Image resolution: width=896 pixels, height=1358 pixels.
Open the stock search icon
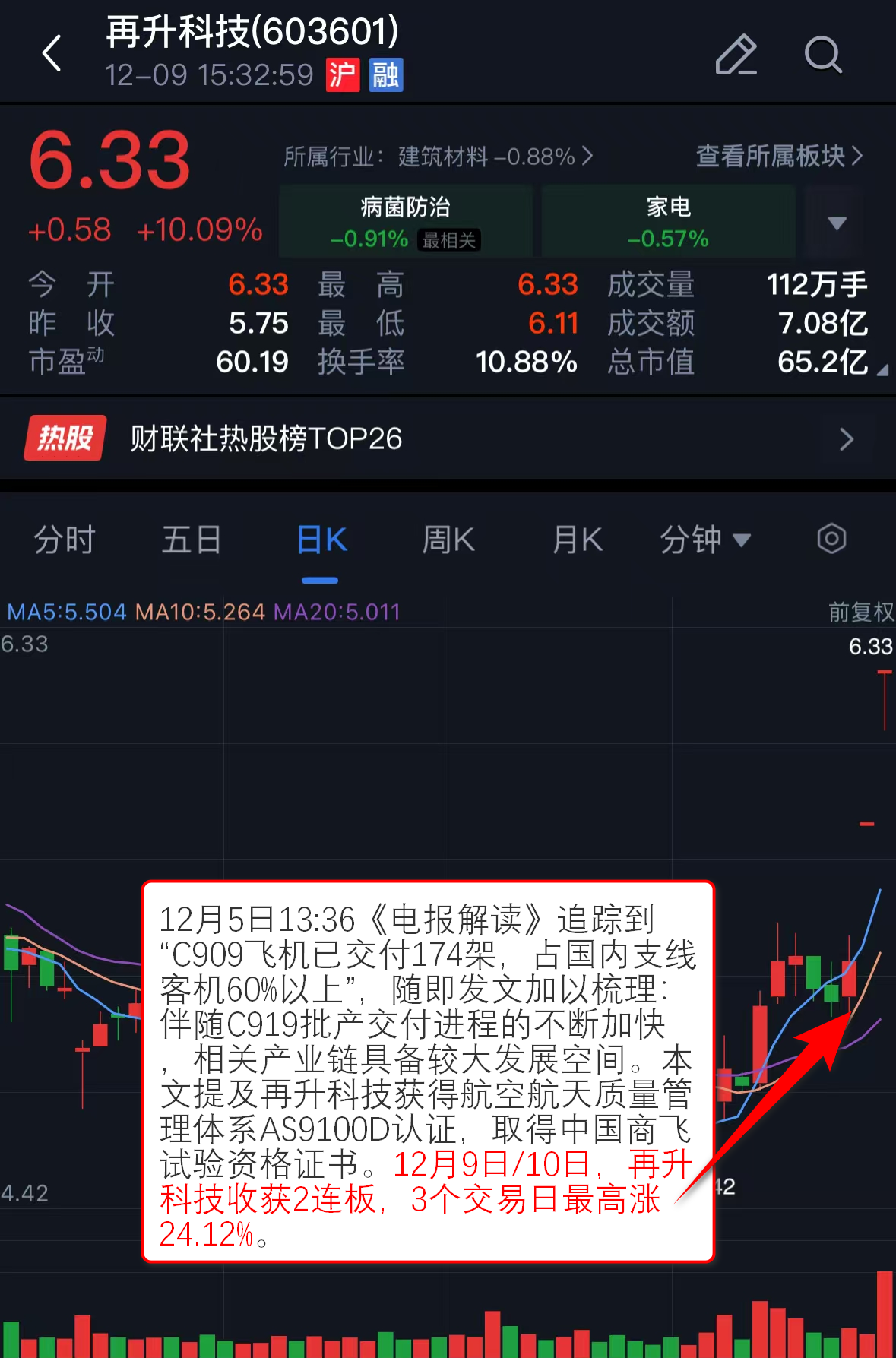click(x=823, y=55)
